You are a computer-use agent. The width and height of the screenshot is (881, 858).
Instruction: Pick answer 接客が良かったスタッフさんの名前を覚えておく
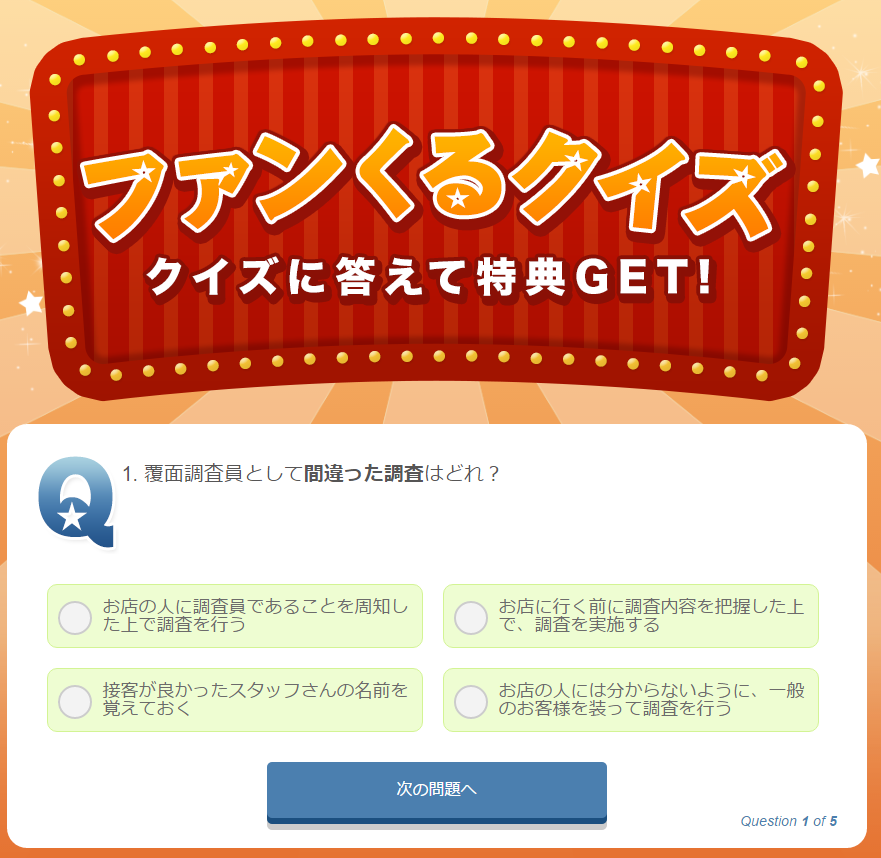pyautogui.click(x=76, y=702)
